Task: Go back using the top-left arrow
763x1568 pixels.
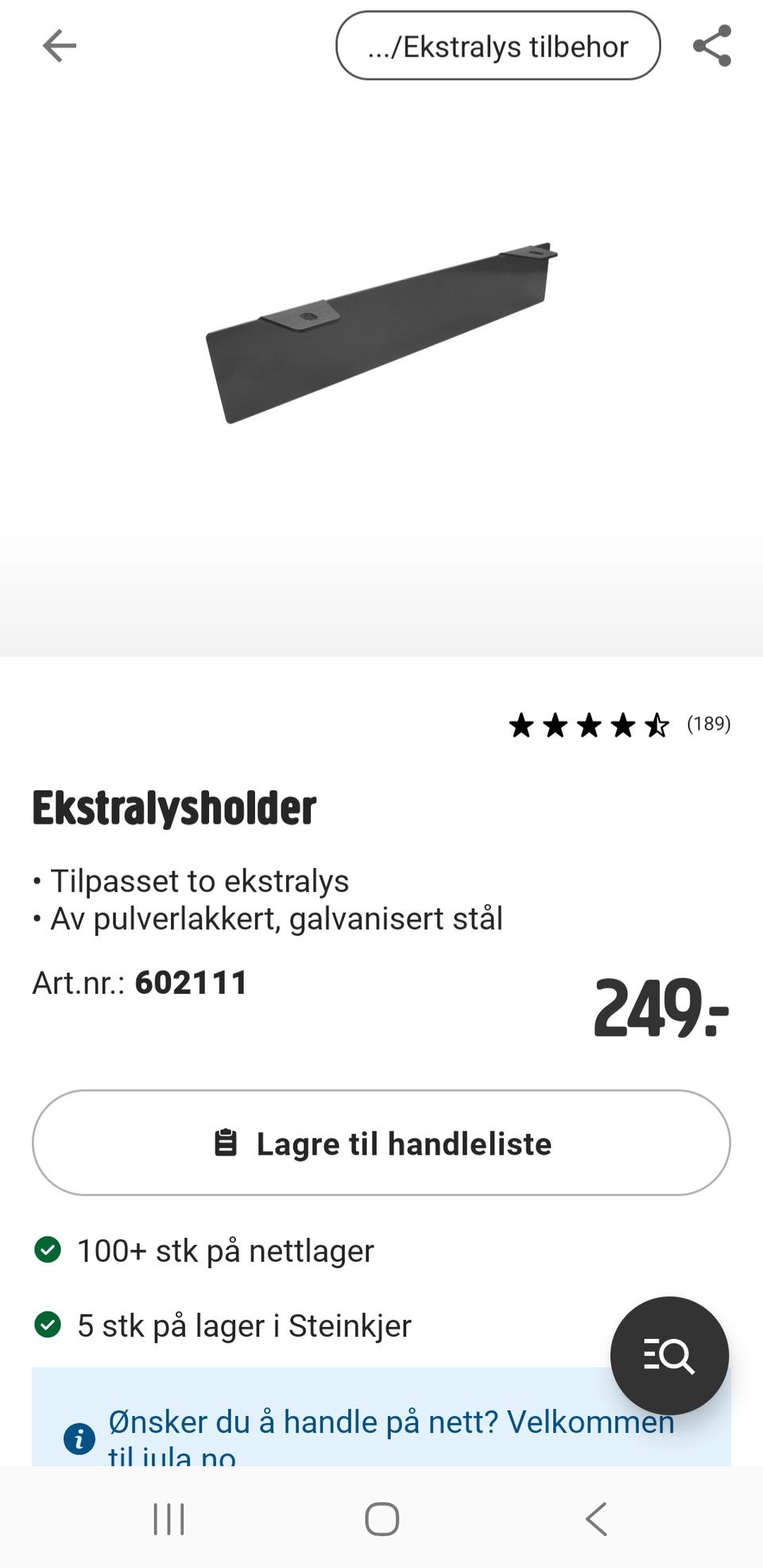Action: tap(60, 46)
